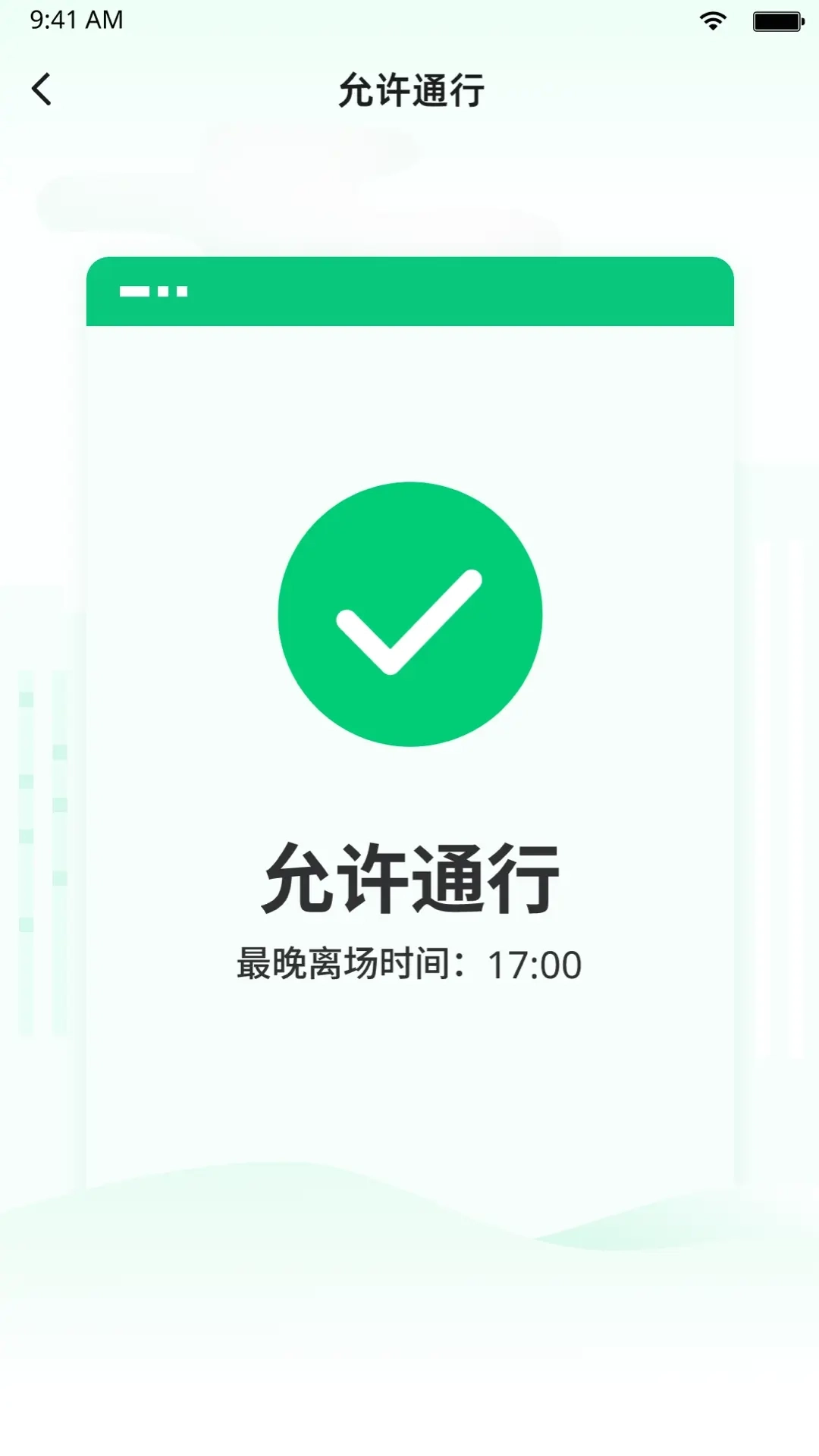Image resolution: width=819 pixels, height=1456 pixels.
Task: Expand details under 最晚离场时间
Action: click(x=409, y=964)
